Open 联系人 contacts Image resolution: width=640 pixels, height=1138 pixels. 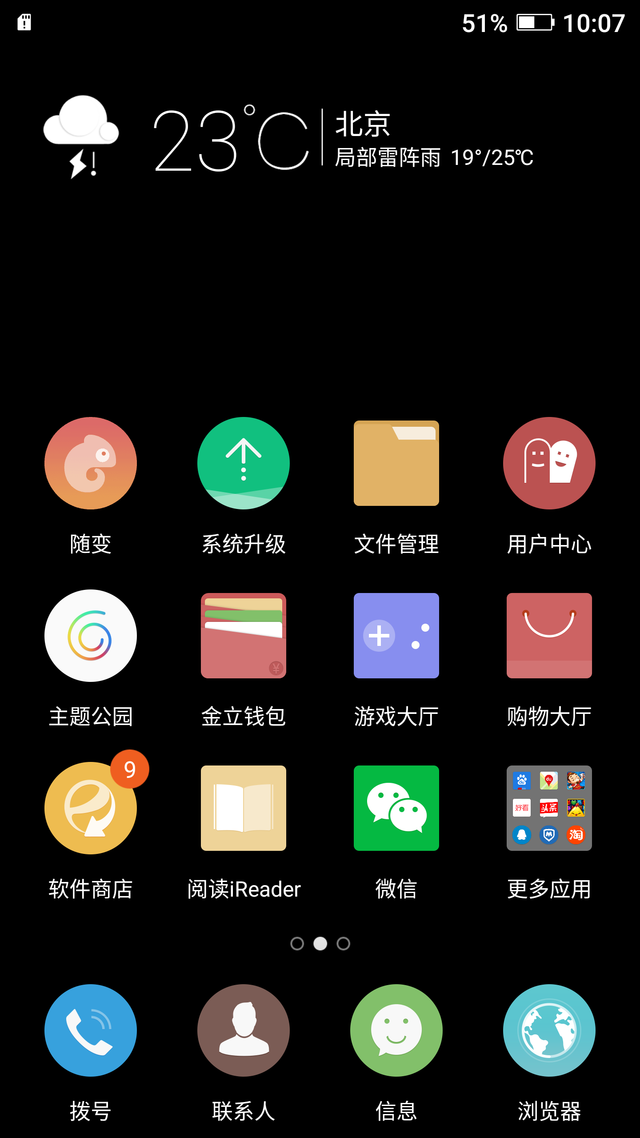coord(243,1030)
